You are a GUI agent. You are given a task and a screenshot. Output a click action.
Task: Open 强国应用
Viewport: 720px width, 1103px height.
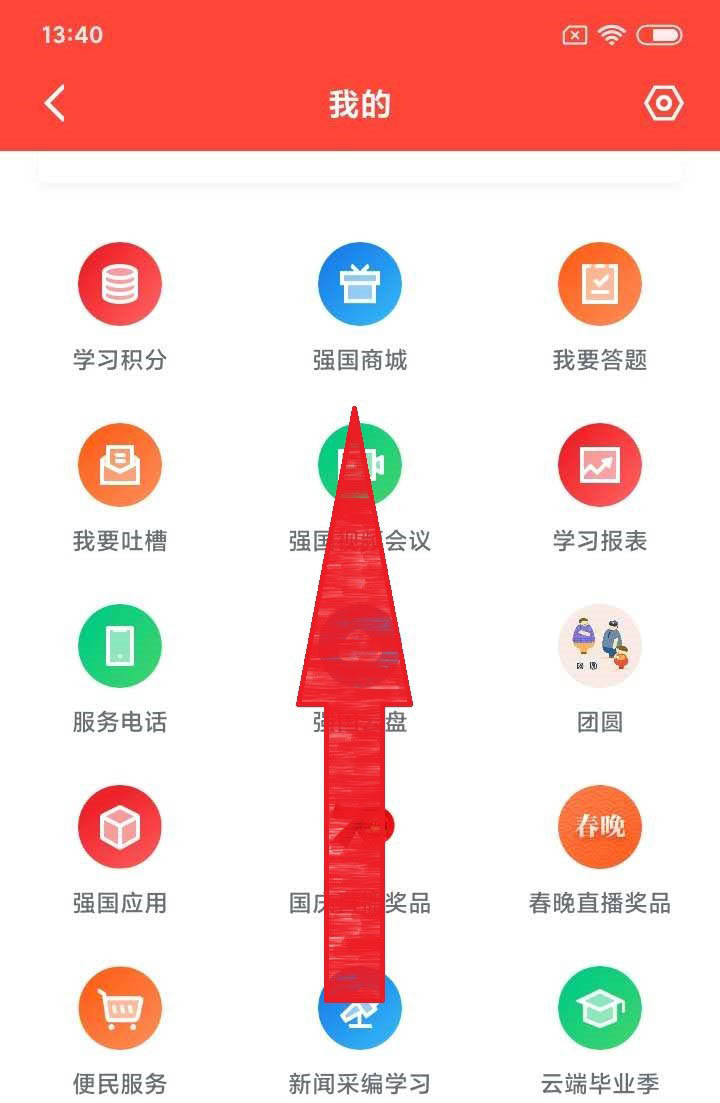pyautogui.click(x=120, y=827)
